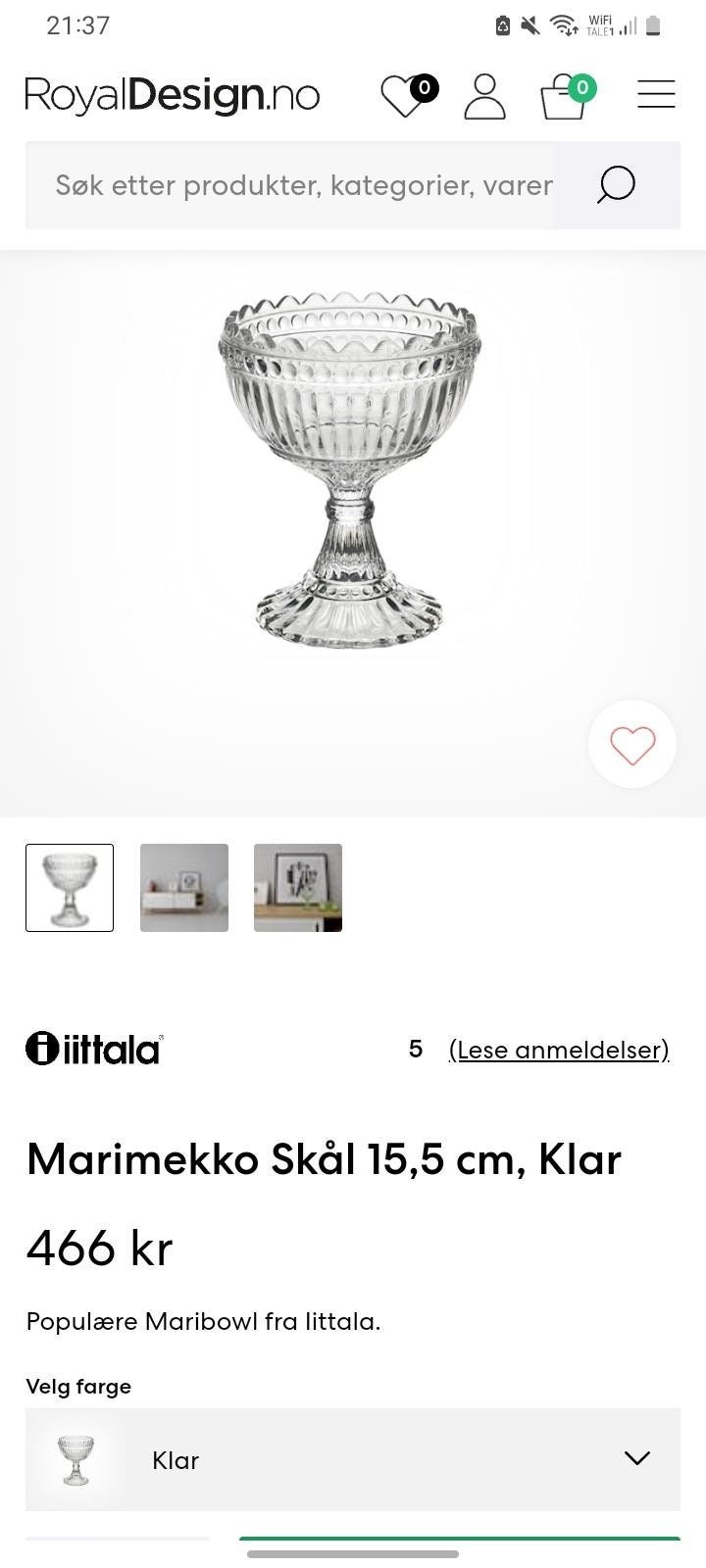Tap the search products input field
The image size is (706, 1568).
294,185
